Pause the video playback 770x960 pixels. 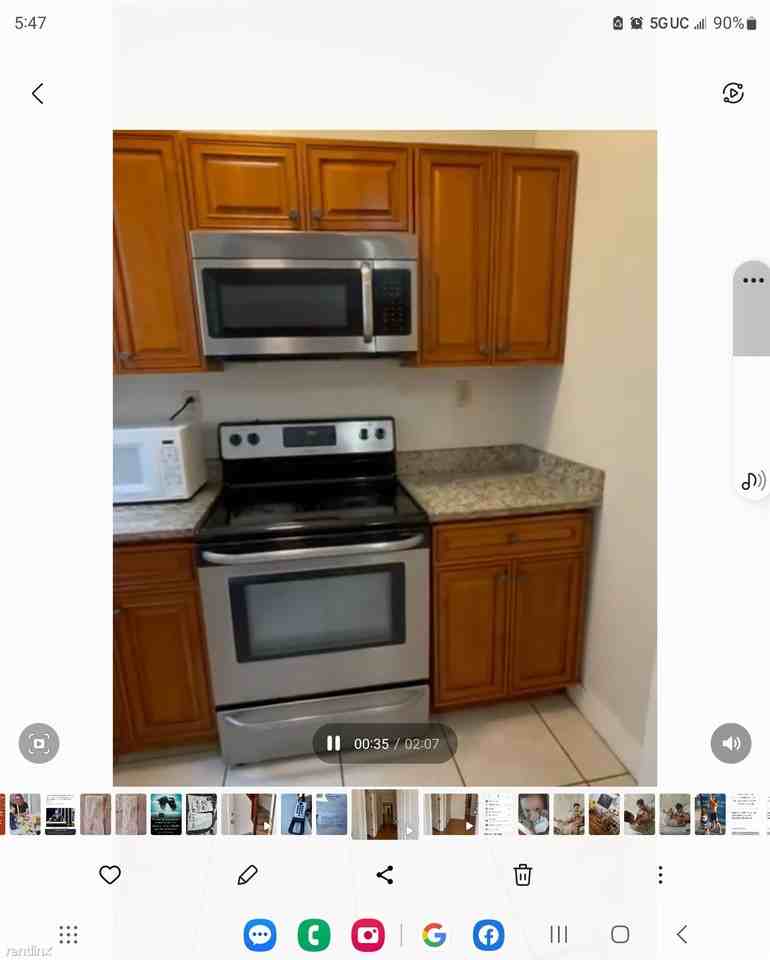334,744
